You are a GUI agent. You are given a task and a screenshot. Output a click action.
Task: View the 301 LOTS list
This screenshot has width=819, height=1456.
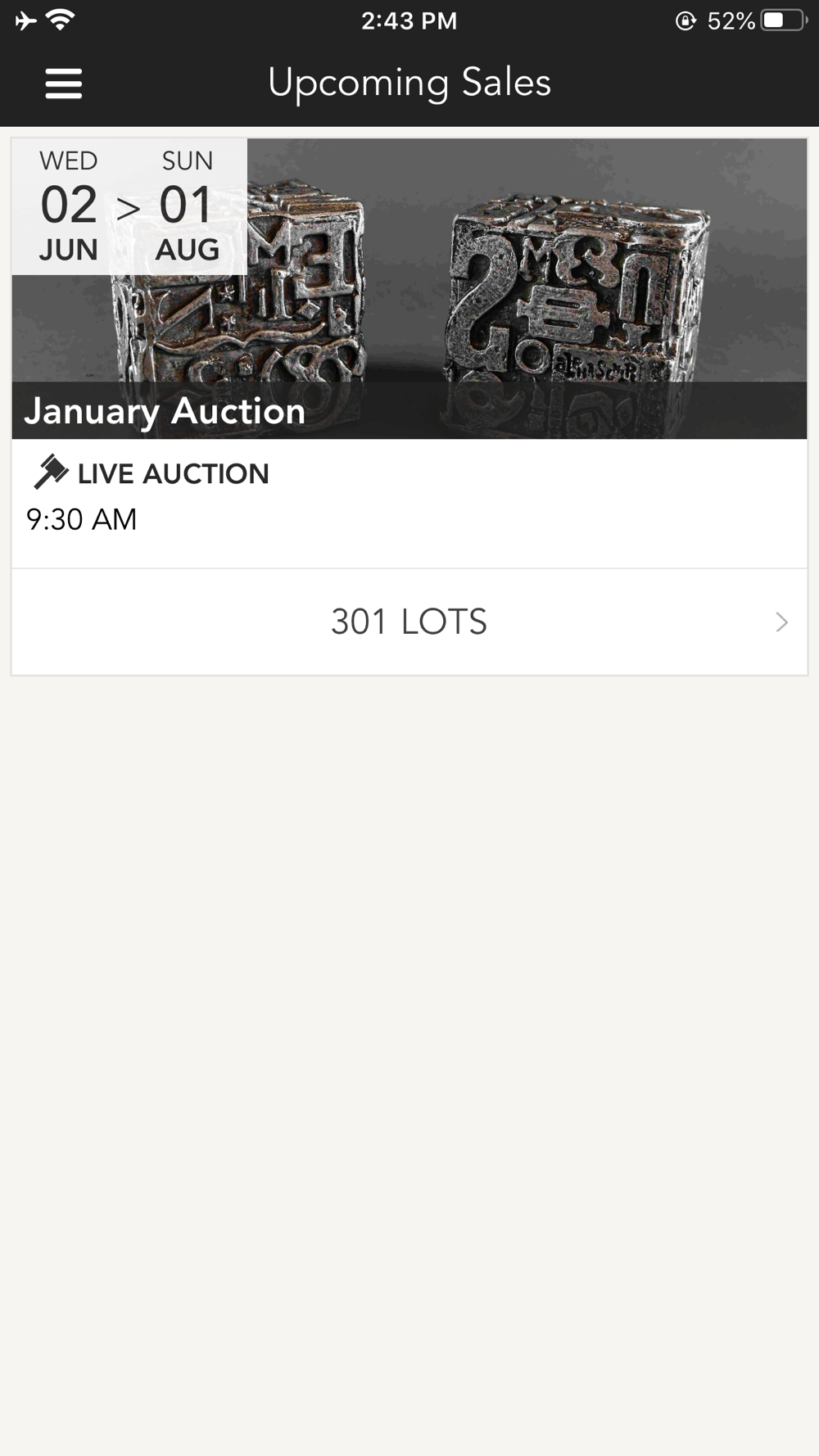409,622
